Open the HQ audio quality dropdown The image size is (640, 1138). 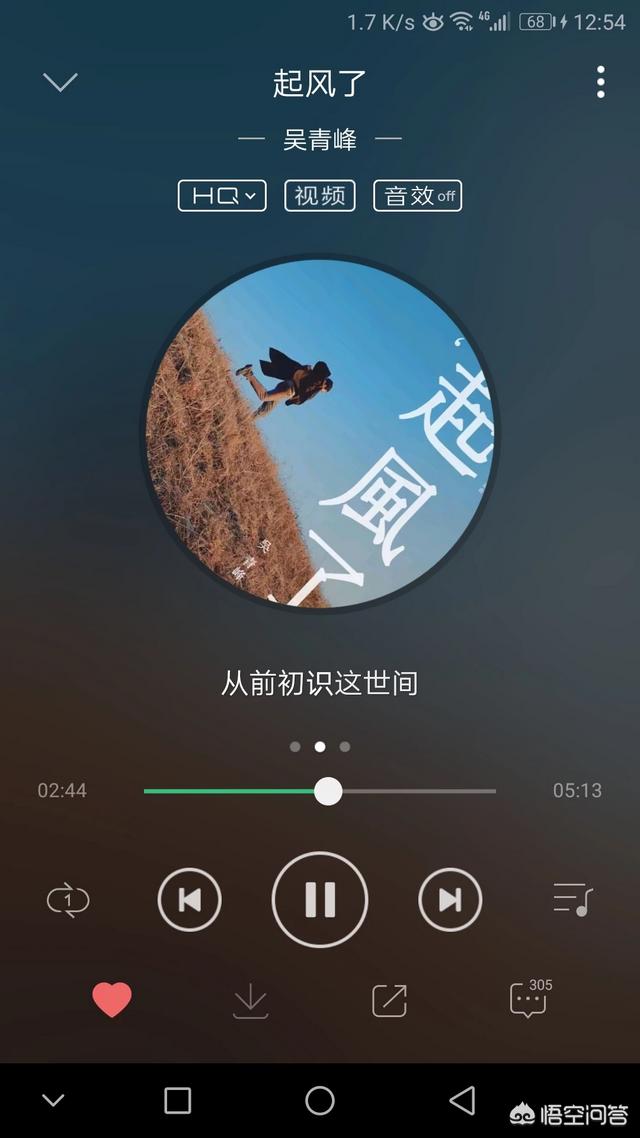(x=222, y=196)
